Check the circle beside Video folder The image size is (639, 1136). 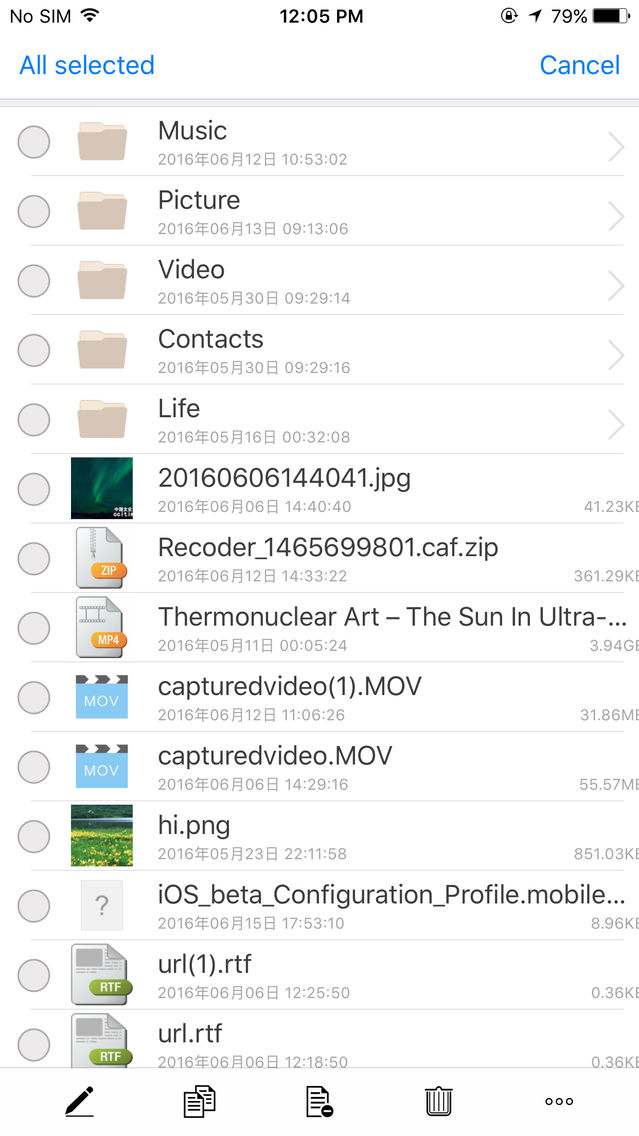click(34, 281)
